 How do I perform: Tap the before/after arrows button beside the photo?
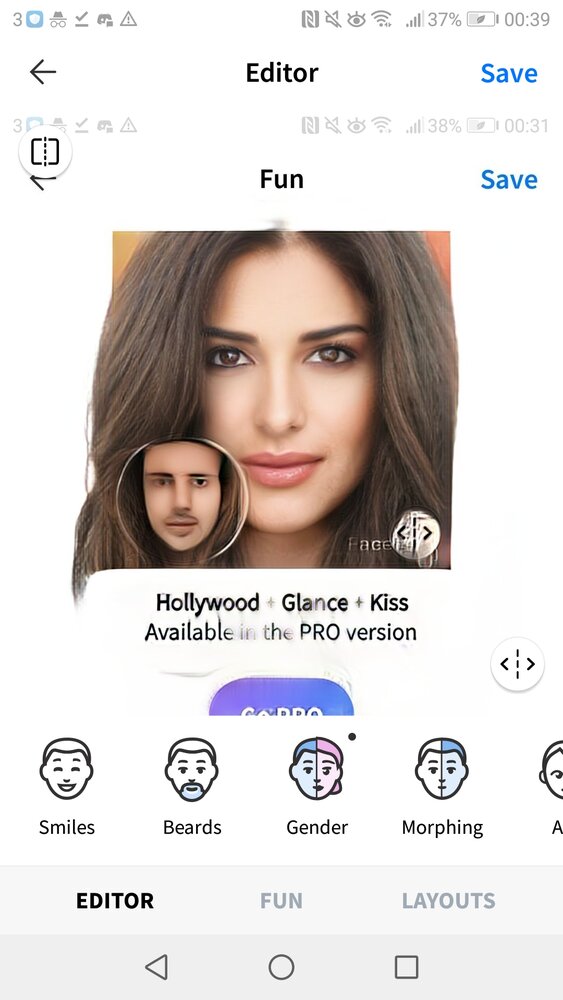517,664
